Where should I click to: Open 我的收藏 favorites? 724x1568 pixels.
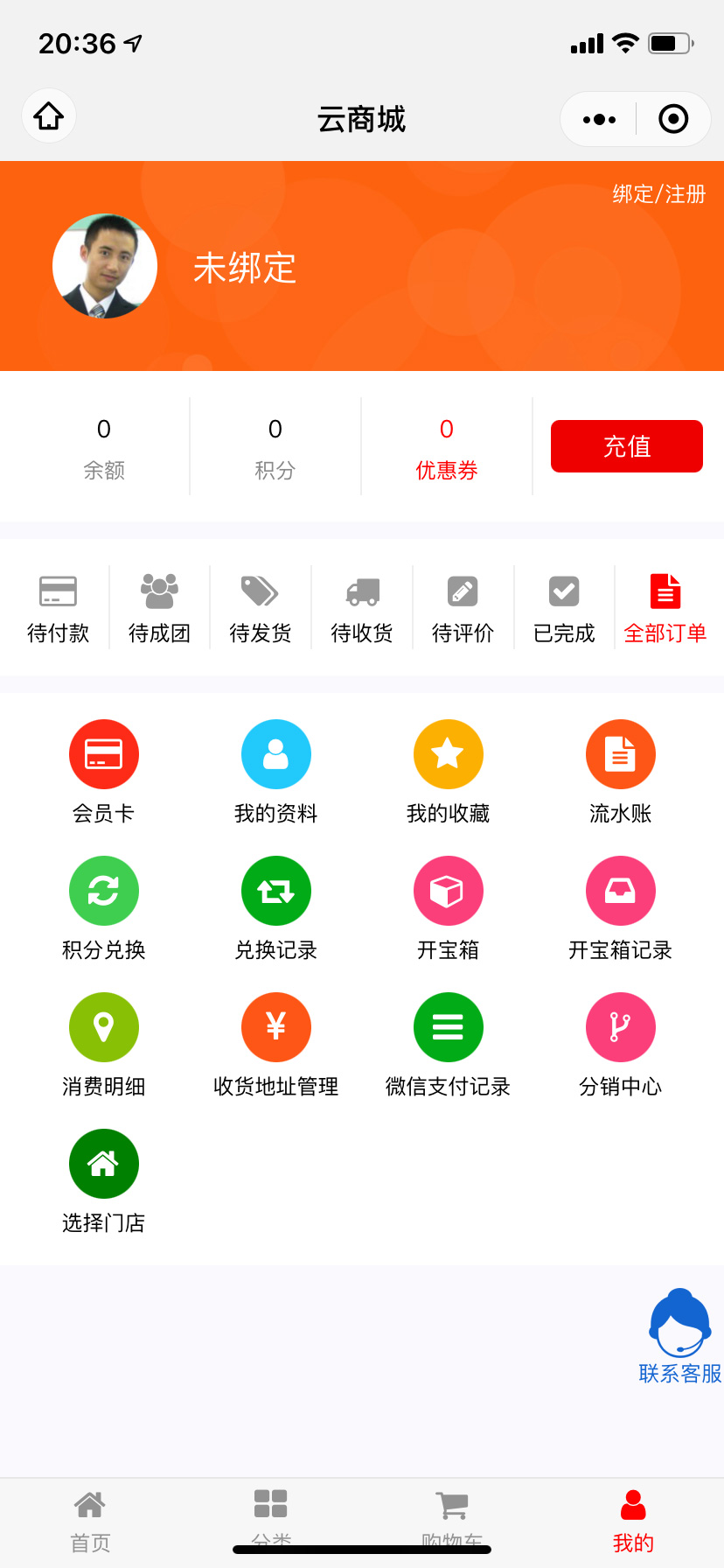tap(448, 770)
